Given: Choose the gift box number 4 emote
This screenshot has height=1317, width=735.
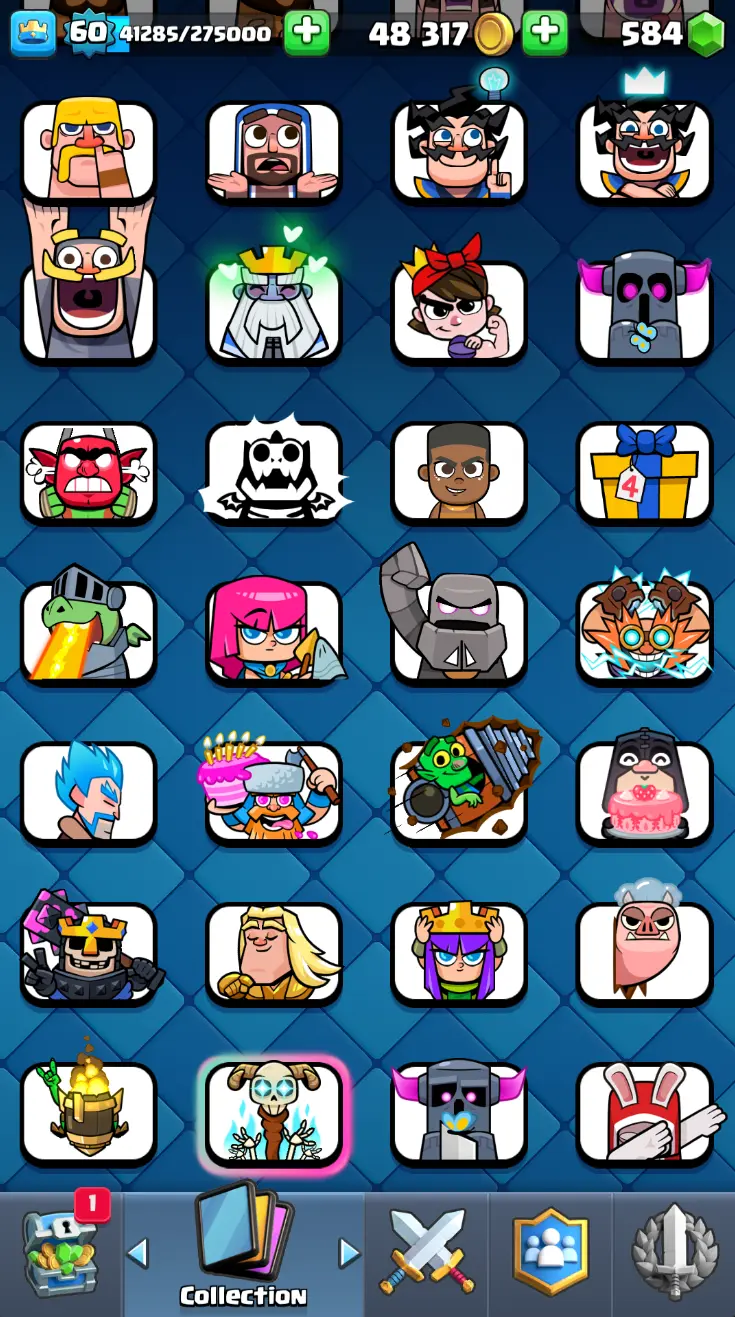Looking at the screenshot, I should [x=644, y=472].
